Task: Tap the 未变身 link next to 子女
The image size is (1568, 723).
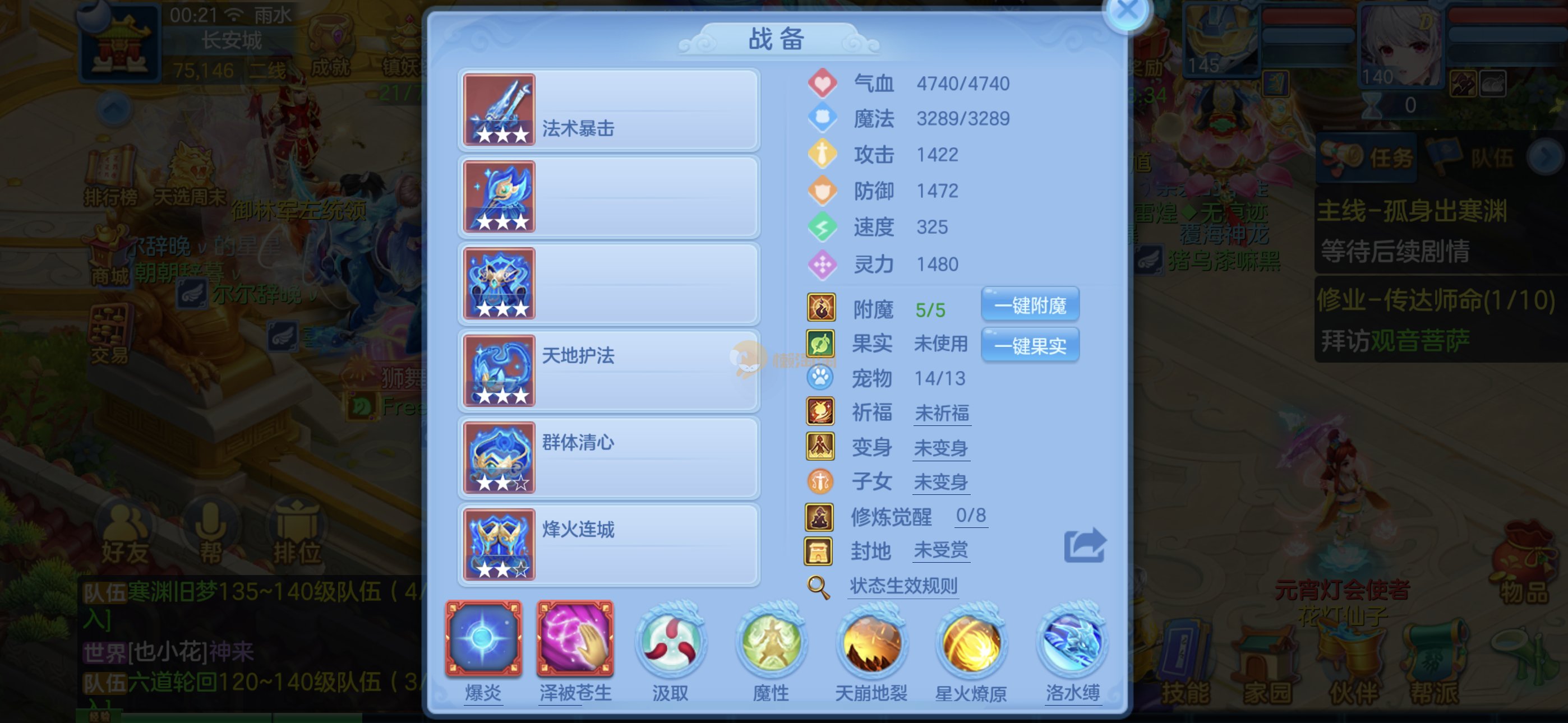Action: [x=940, y=482]
